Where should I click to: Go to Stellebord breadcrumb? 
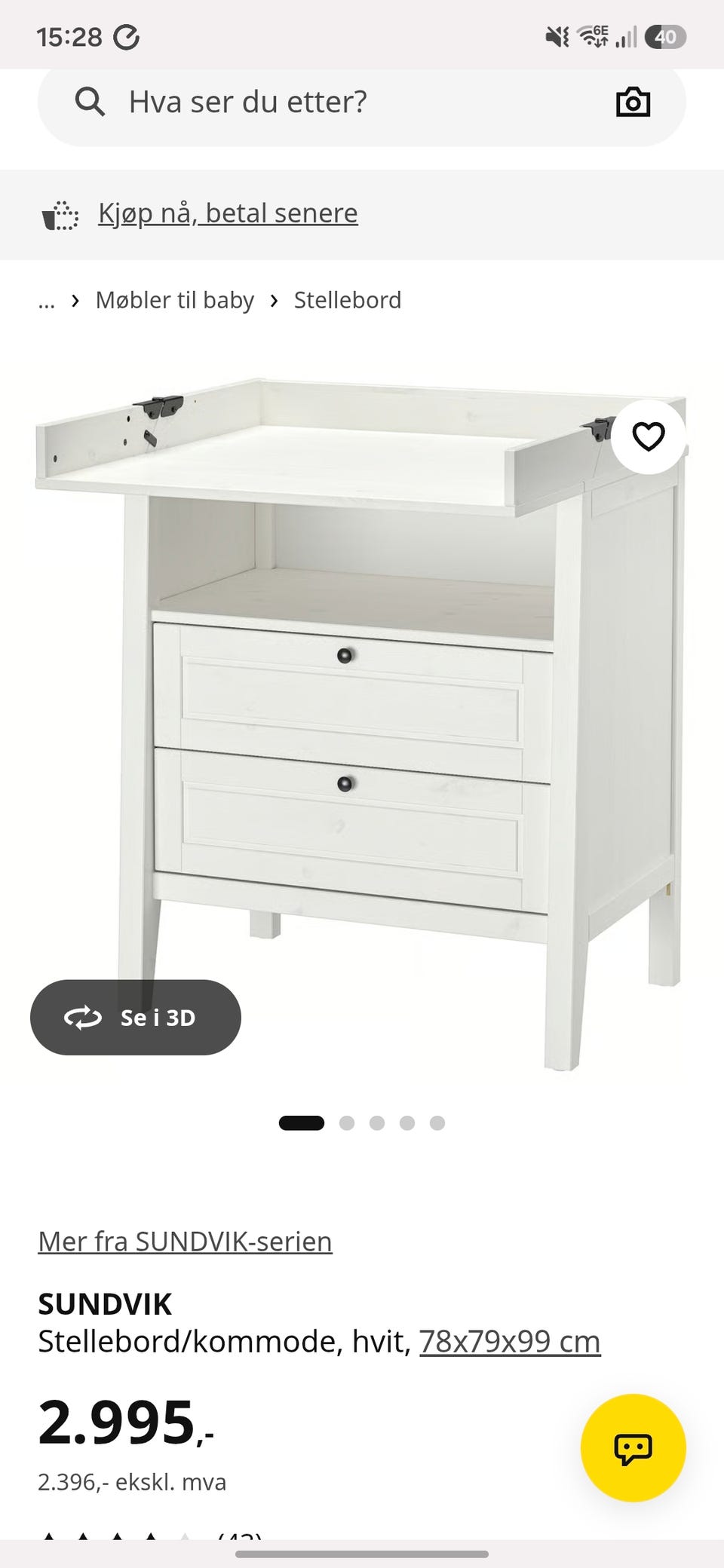(x=348, y=300)
